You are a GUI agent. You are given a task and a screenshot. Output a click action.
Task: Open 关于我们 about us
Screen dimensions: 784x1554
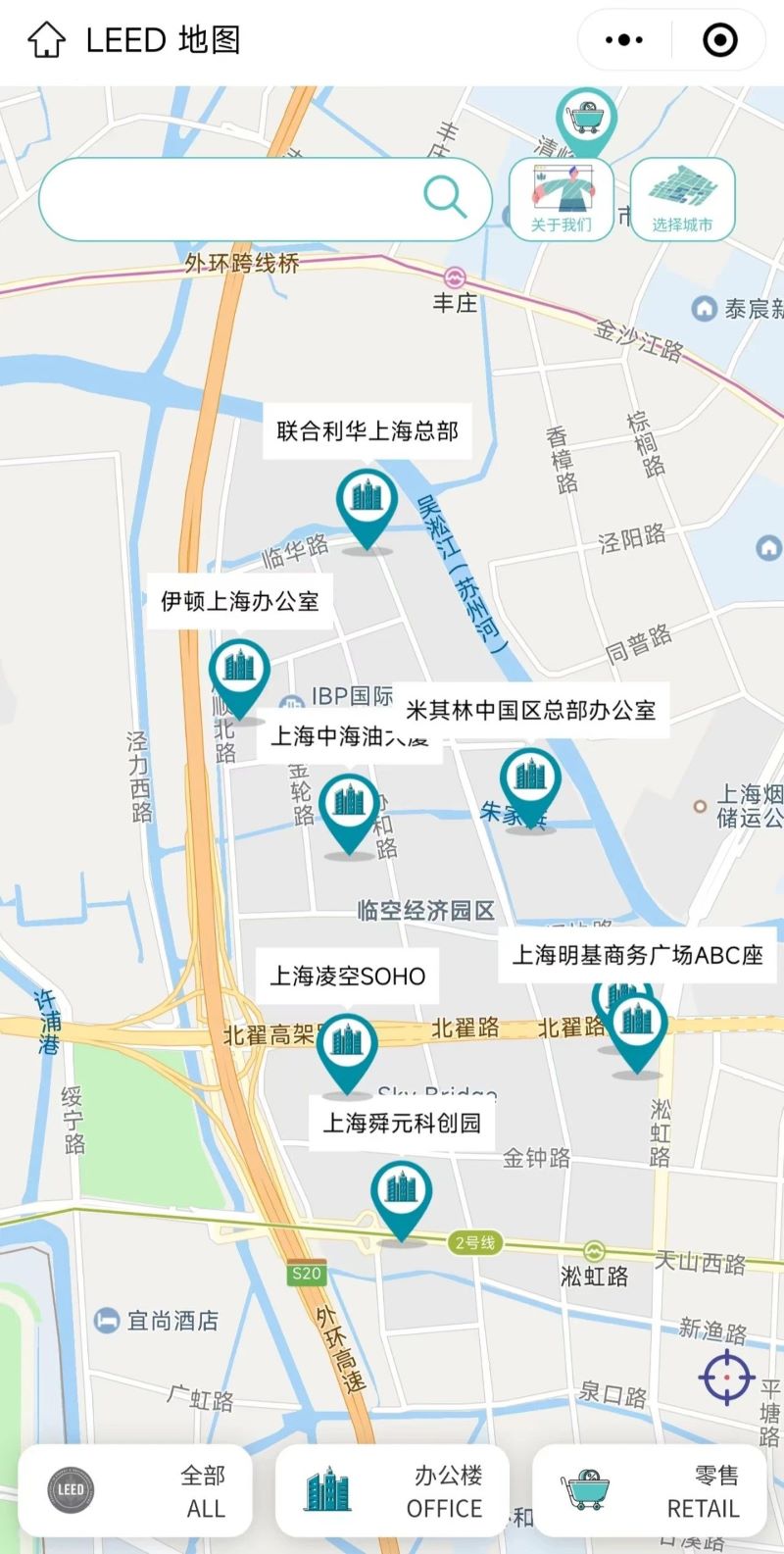[x=562, y=199]
